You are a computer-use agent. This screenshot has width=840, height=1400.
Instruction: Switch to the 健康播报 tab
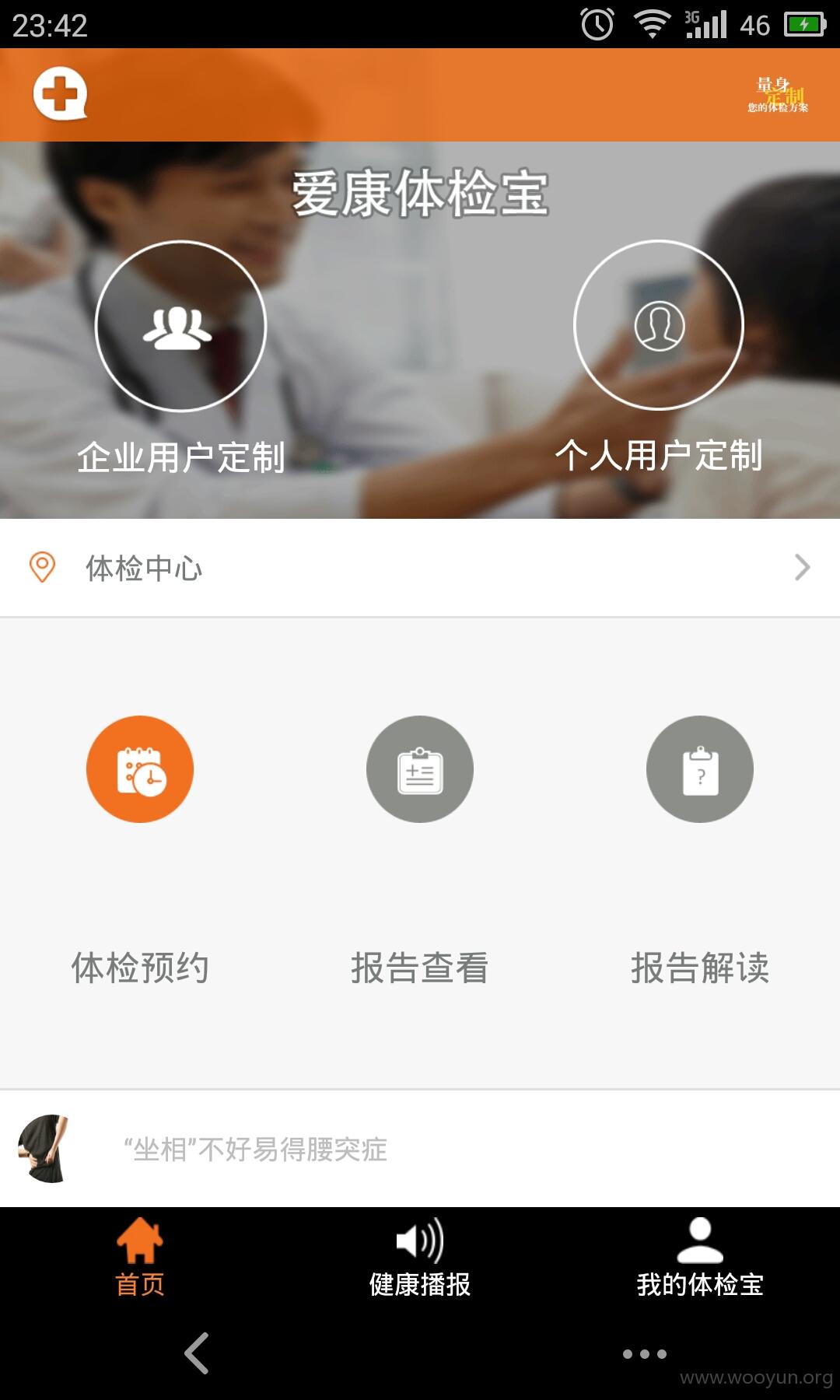coord(420,1258)
